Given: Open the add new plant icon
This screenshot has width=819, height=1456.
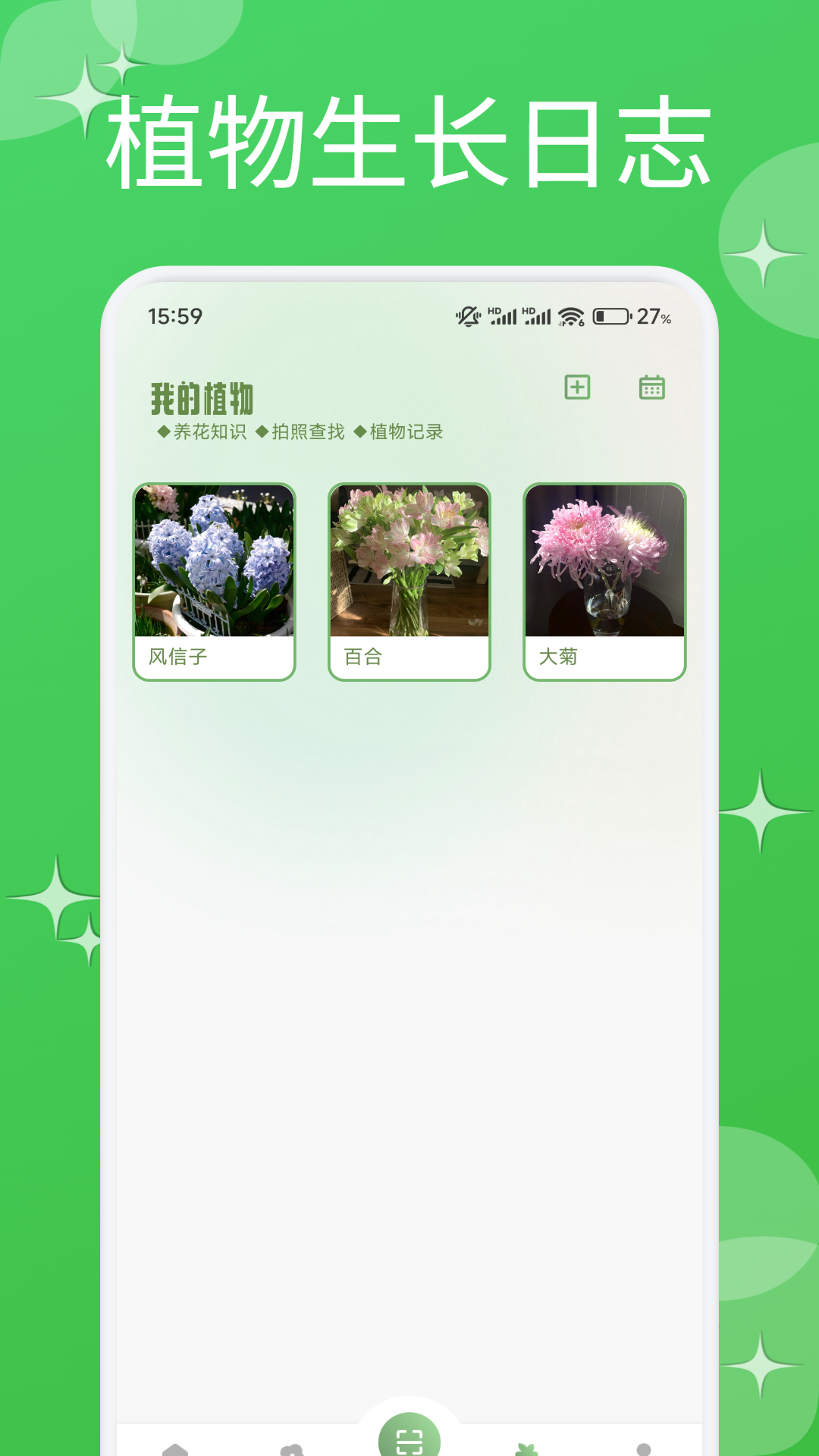Looking at the screenshot, I should click(578, 387).
